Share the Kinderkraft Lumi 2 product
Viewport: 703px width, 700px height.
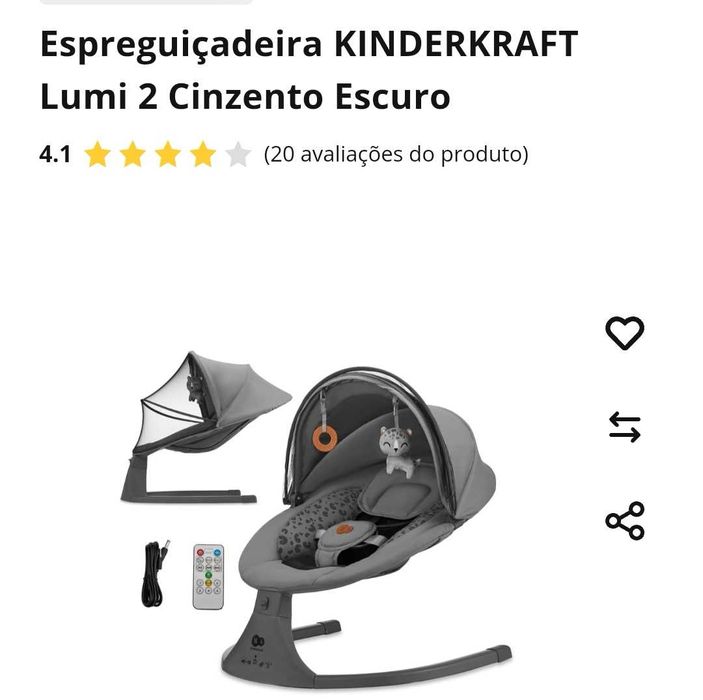625,521
